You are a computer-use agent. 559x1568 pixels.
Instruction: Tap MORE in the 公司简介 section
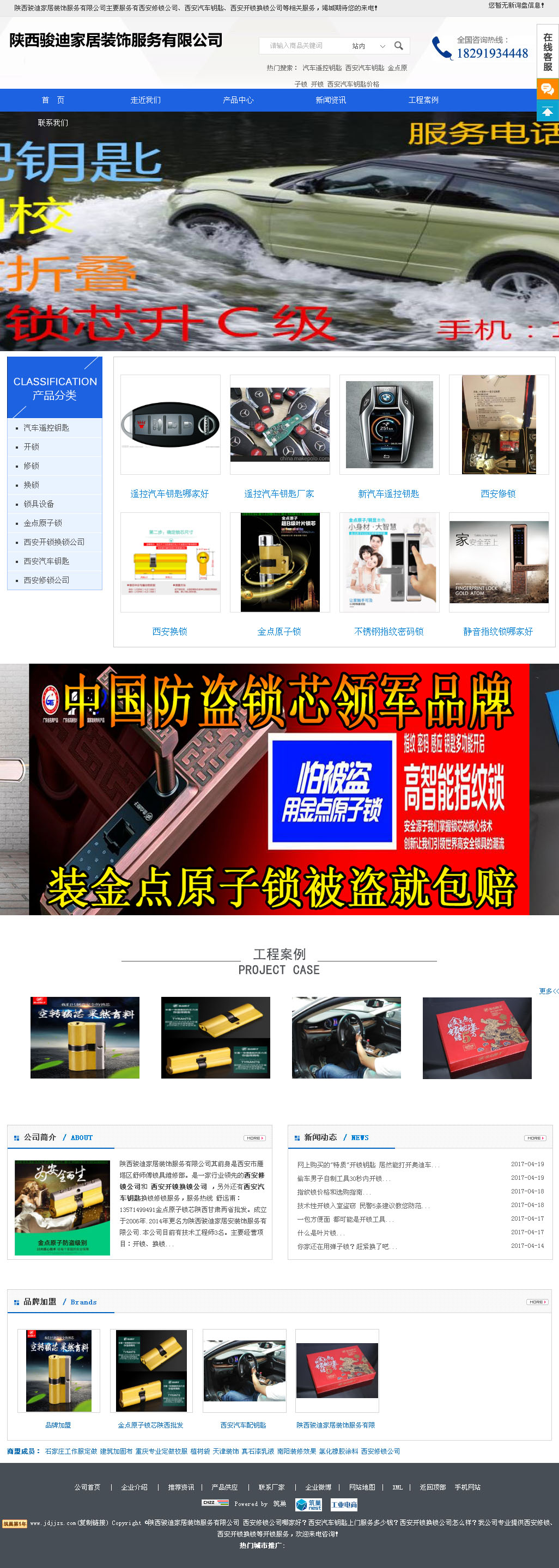254,1138
